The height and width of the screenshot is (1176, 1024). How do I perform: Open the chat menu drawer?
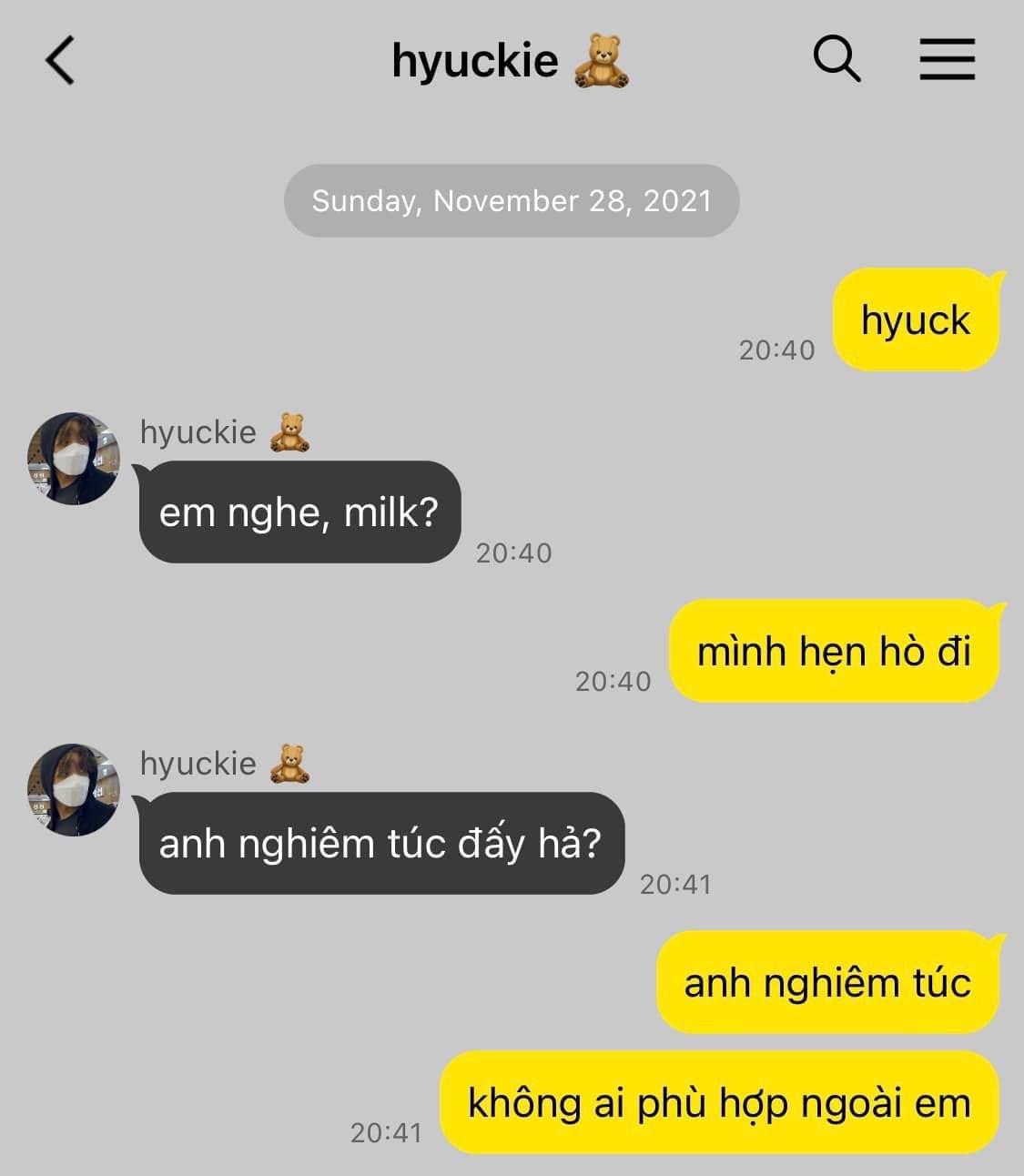(947, 60)
